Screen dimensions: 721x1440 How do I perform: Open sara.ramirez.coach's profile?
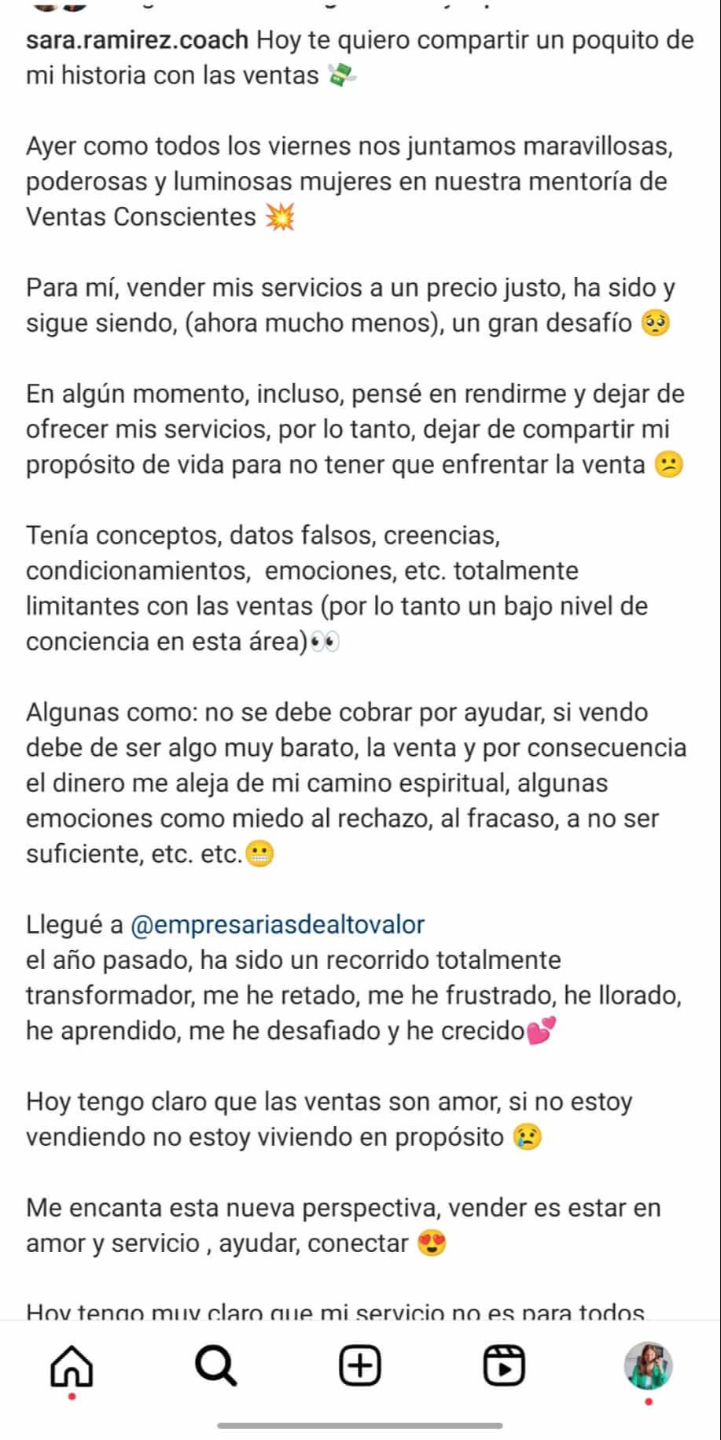(x=139, y=41)
